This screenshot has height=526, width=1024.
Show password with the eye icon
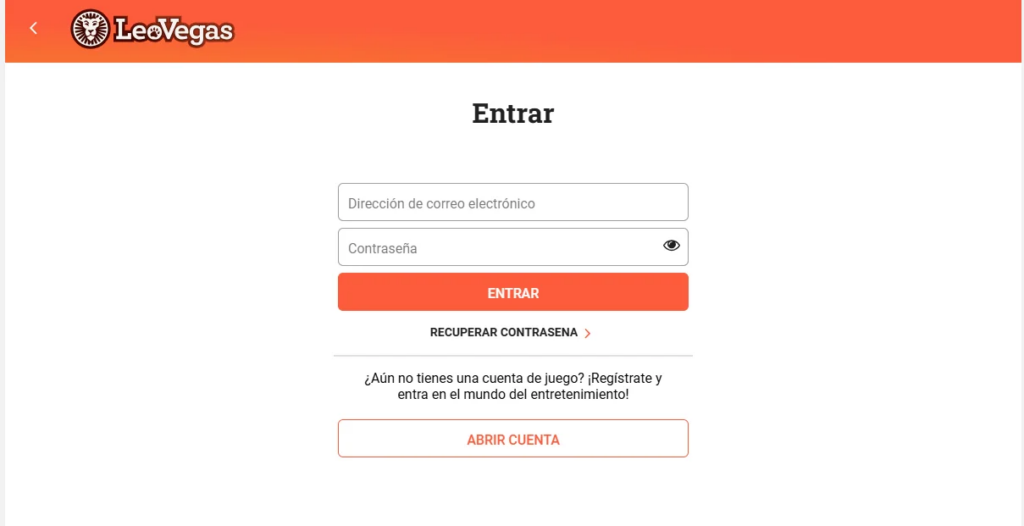click(x=671, y=246)
